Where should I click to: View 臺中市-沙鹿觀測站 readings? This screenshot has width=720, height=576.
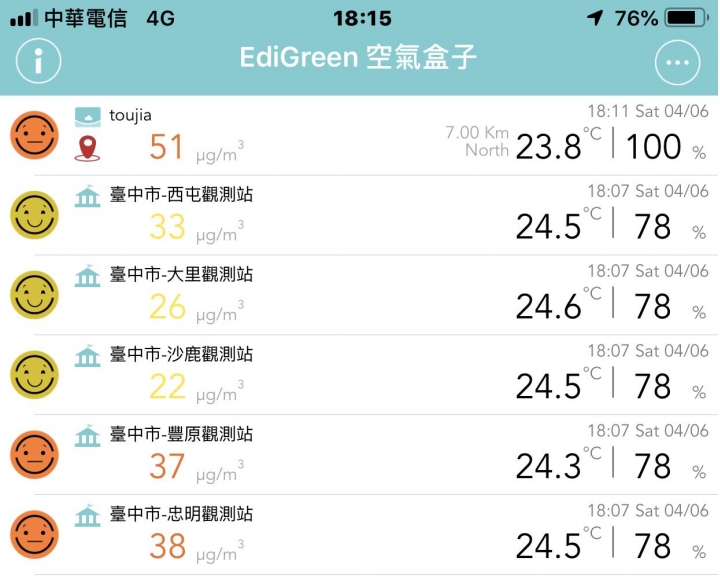360,375
